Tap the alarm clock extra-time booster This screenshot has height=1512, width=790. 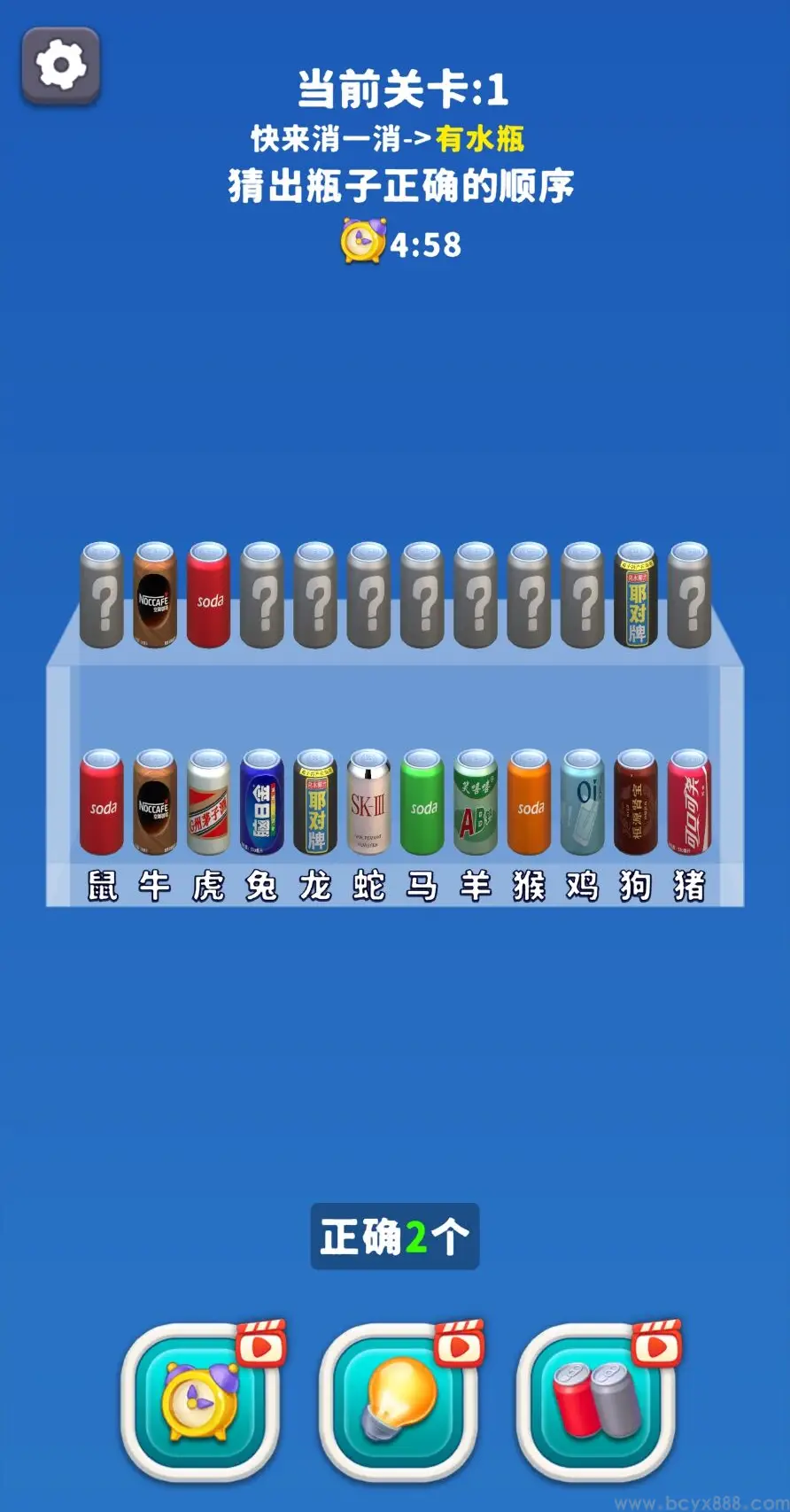click(199, 1401)
